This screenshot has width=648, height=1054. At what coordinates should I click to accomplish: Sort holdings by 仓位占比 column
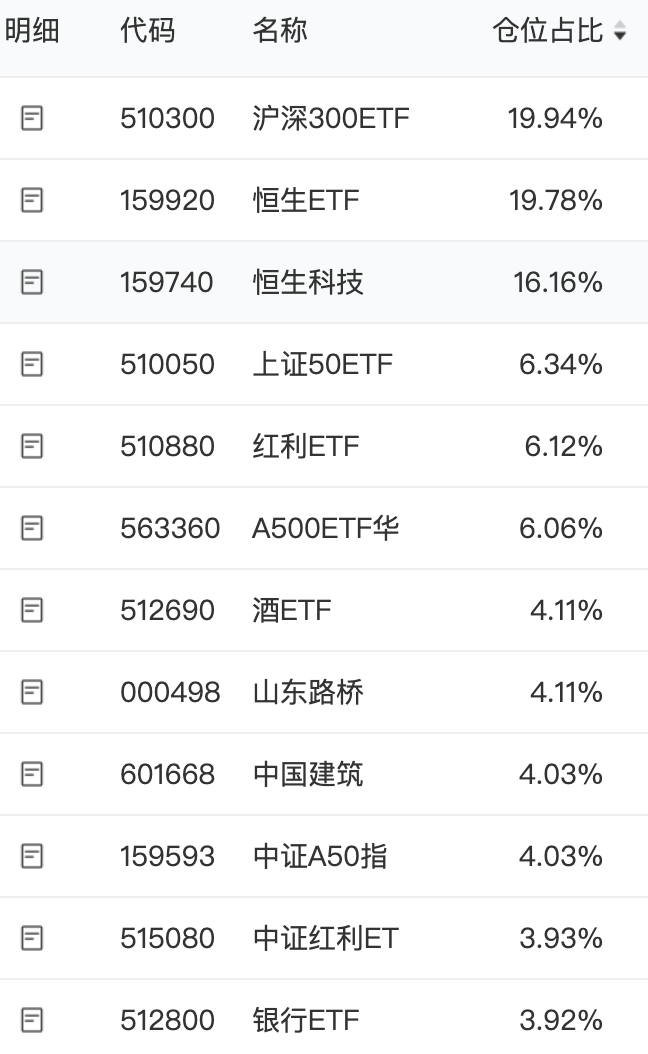click(619, 32)
